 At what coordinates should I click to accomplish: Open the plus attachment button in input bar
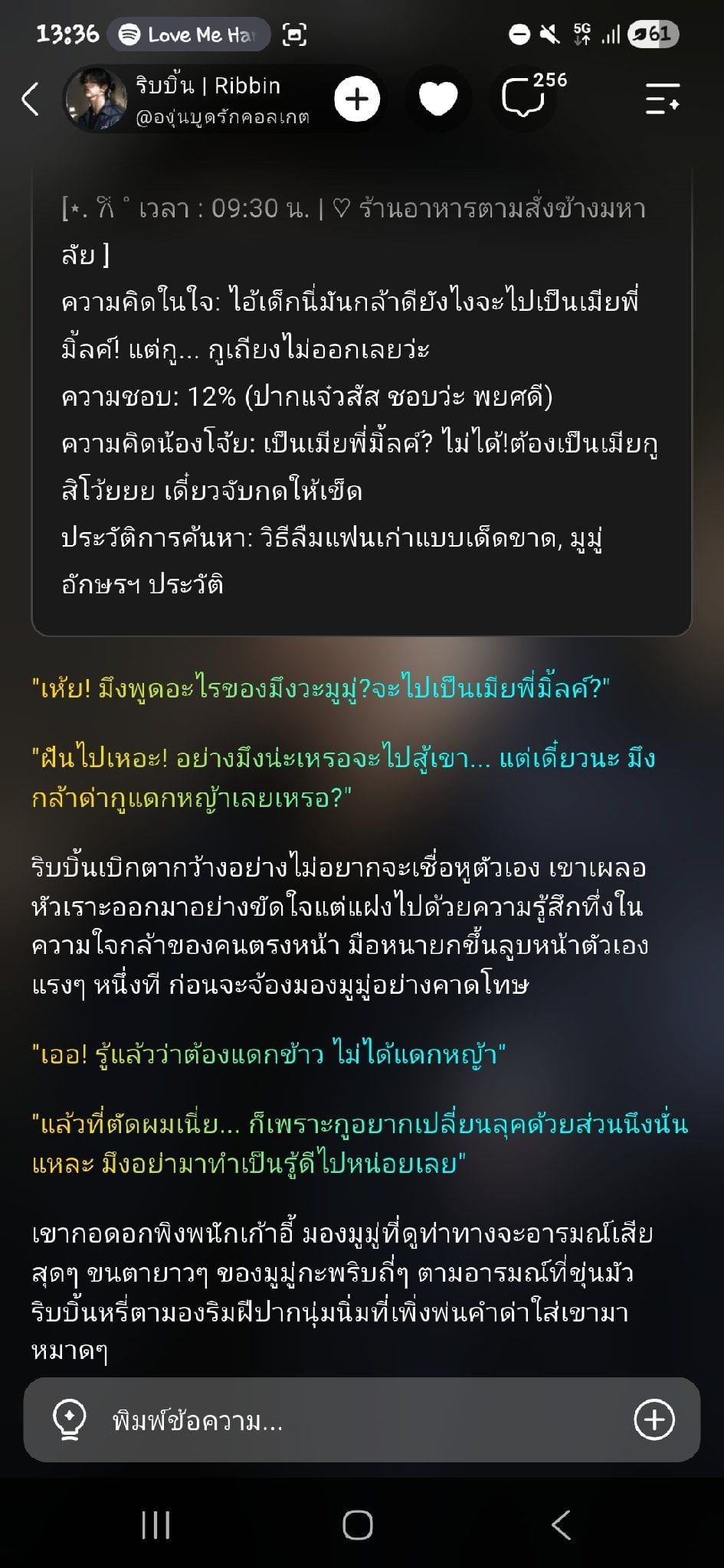[x=654, y=1420]
